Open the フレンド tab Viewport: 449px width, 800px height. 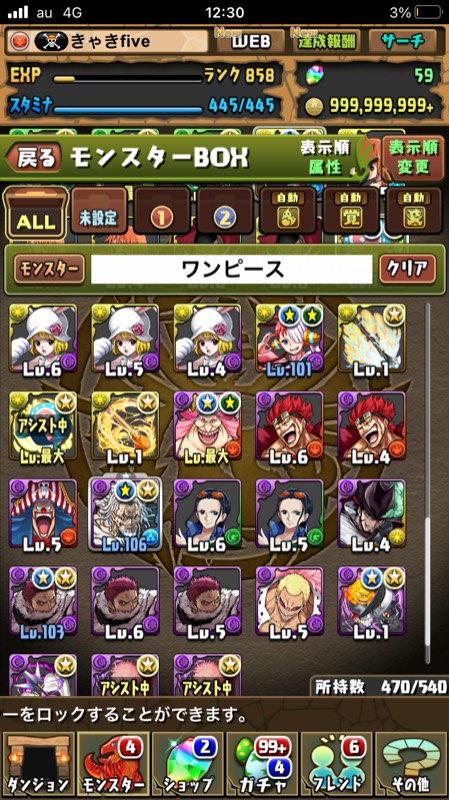337,765
